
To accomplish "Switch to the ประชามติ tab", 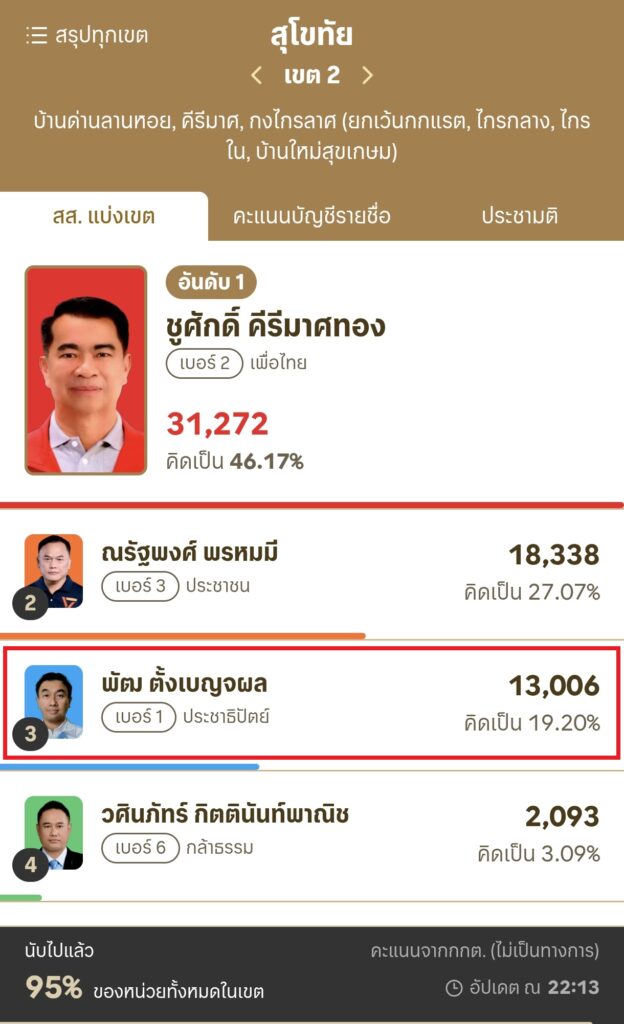I will (519, 216).
